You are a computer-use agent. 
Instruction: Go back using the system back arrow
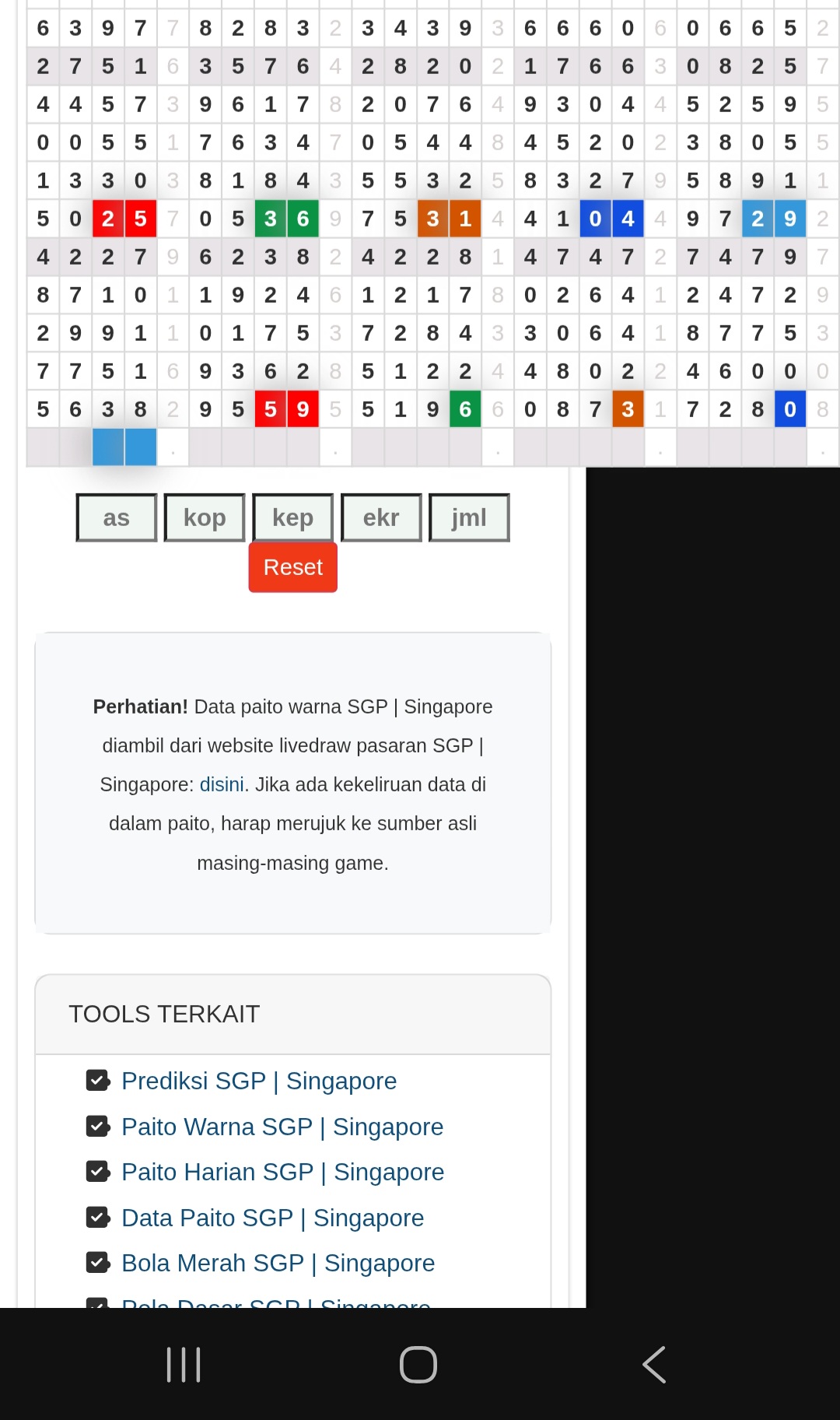pyautogui.click(x=654, y=1365)
